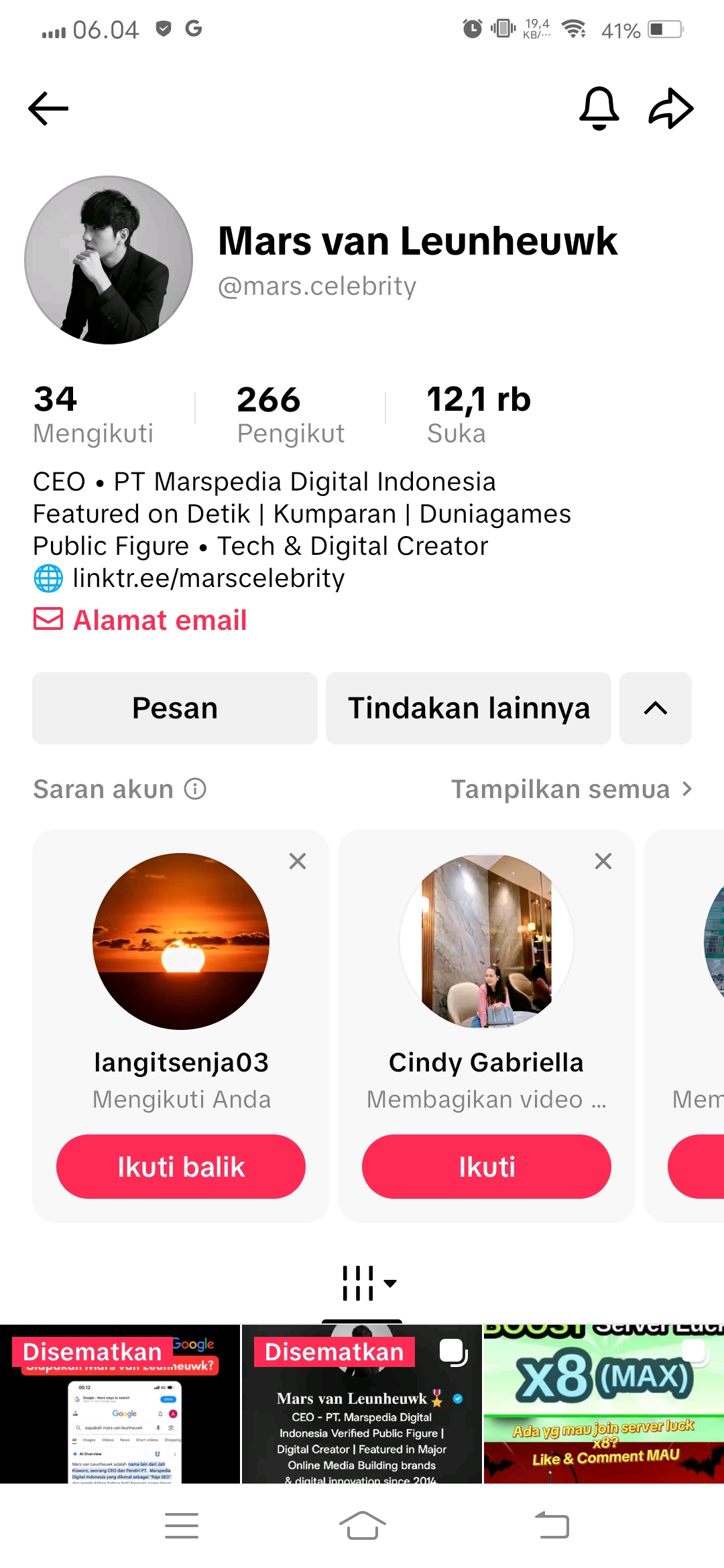Open the x8 (MAX) server luck video
Viewport: 724px width, 1568px height.
(603, 1407)
